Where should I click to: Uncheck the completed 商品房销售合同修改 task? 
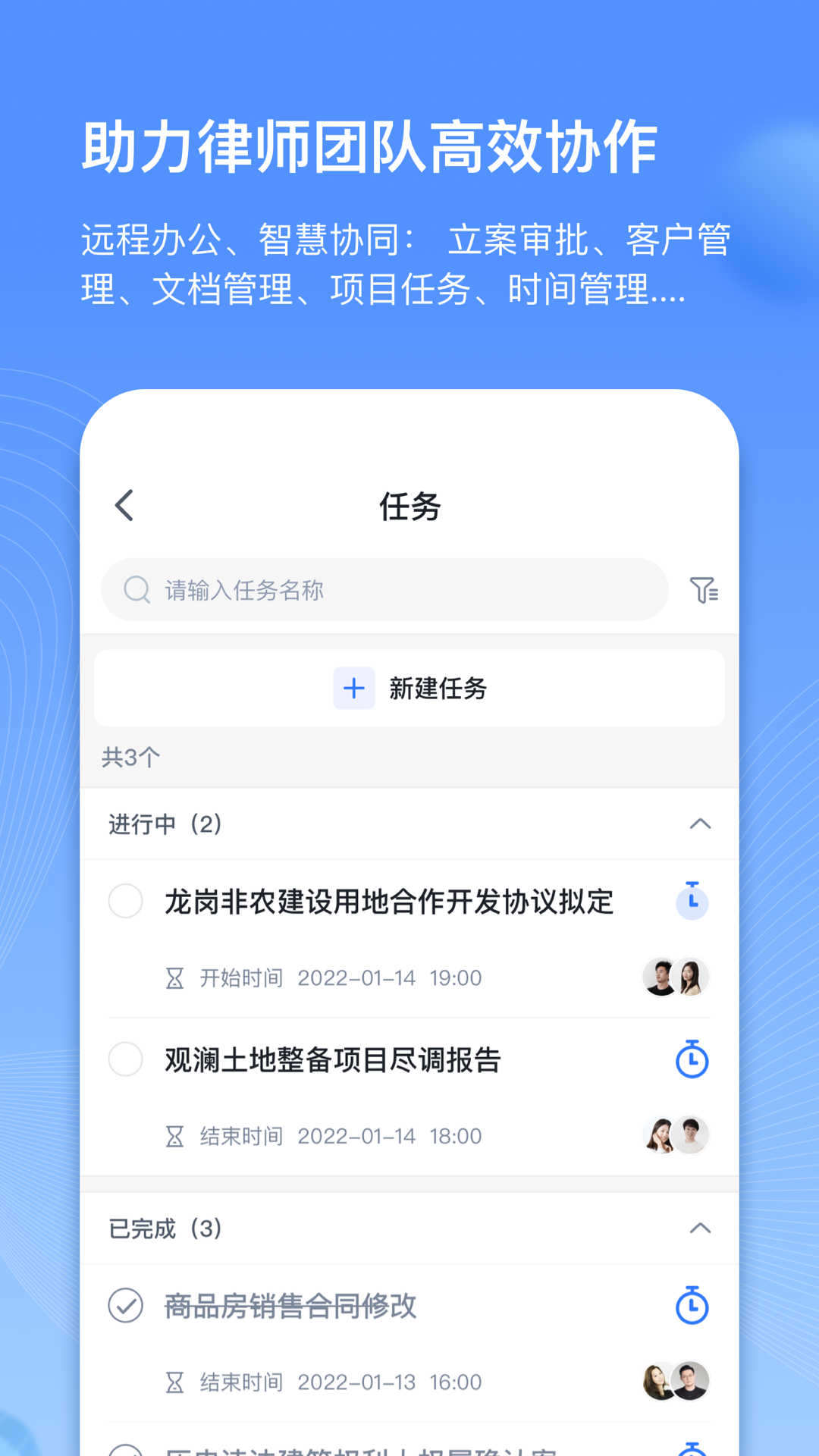(125, 1306)
